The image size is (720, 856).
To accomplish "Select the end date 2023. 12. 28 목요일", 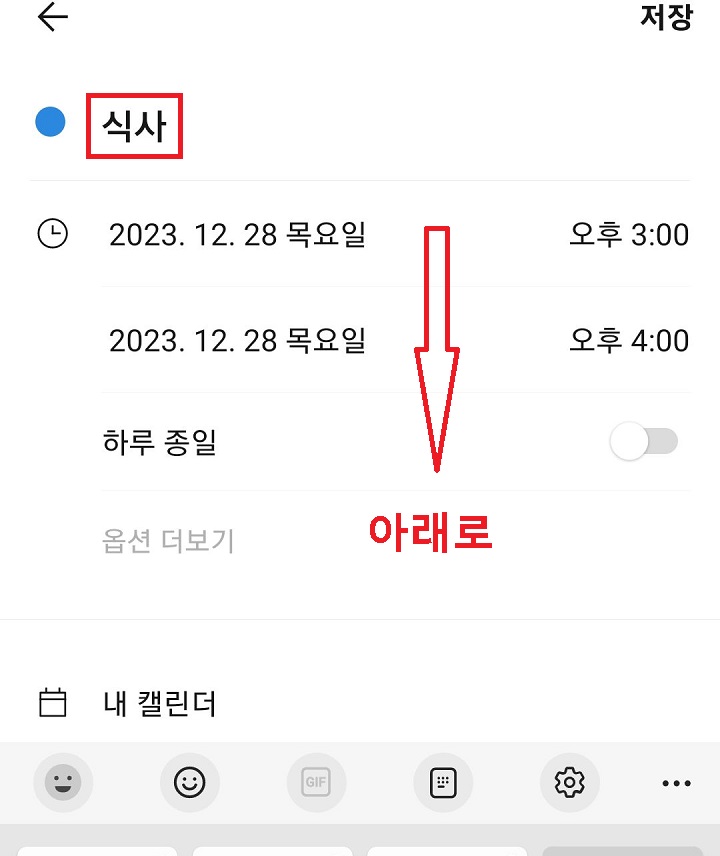I will (238, 340).
